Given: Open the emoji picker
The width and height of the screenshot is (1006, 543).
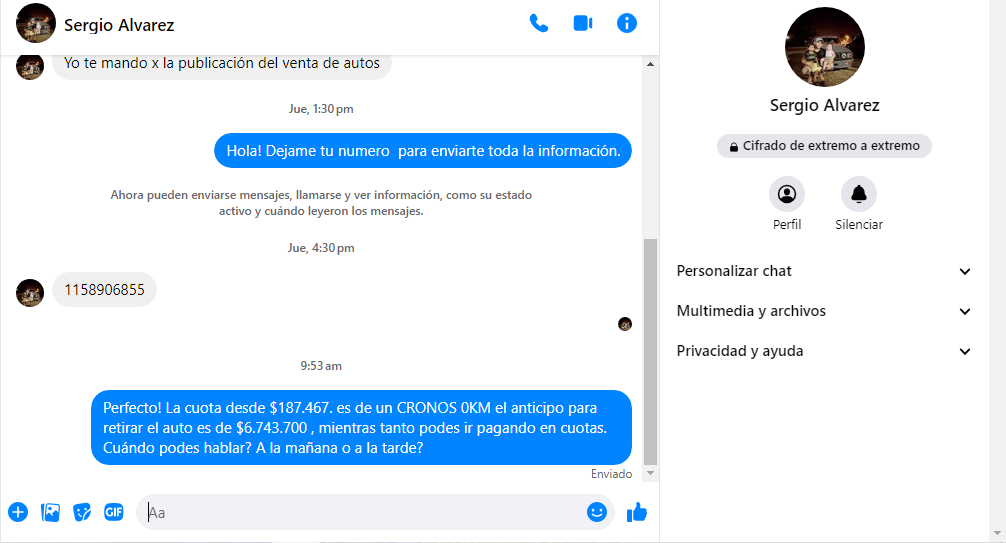Looking at the screenshot, I should tap(597, 512).
